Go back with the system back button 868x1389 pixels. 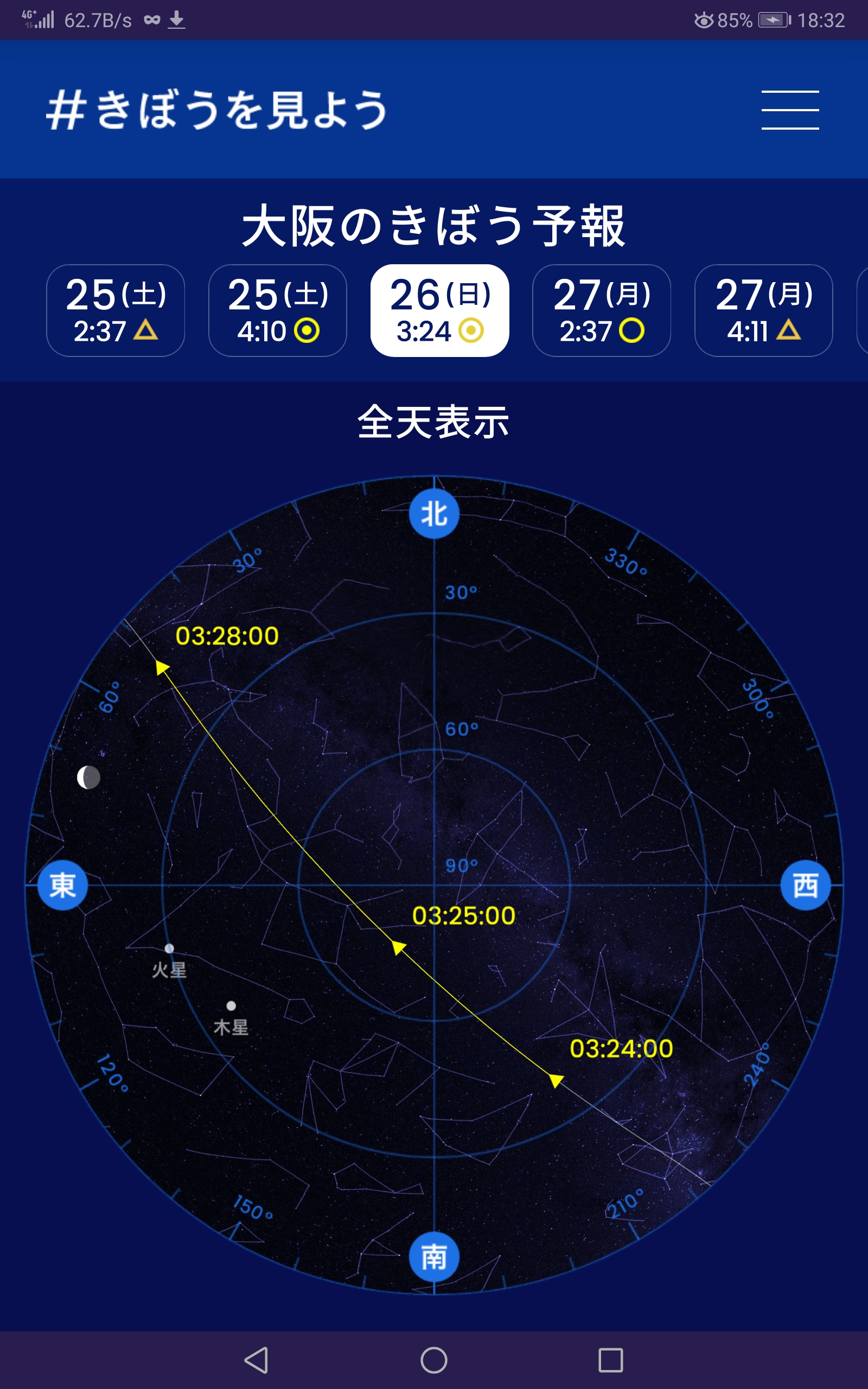coord(257,1360)
